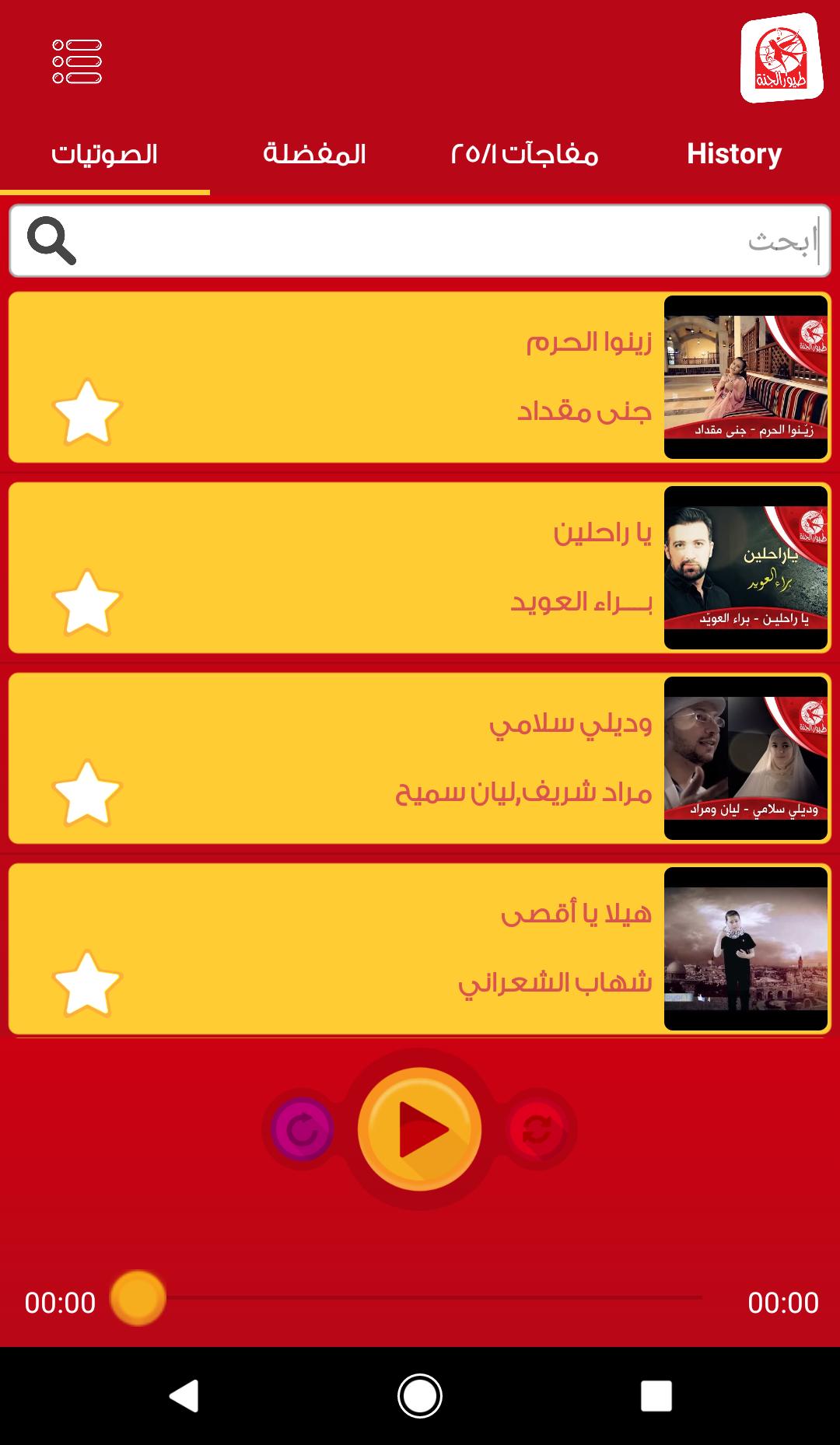
Task: Open the menu list icon
Action: click(x=77, y=61)
